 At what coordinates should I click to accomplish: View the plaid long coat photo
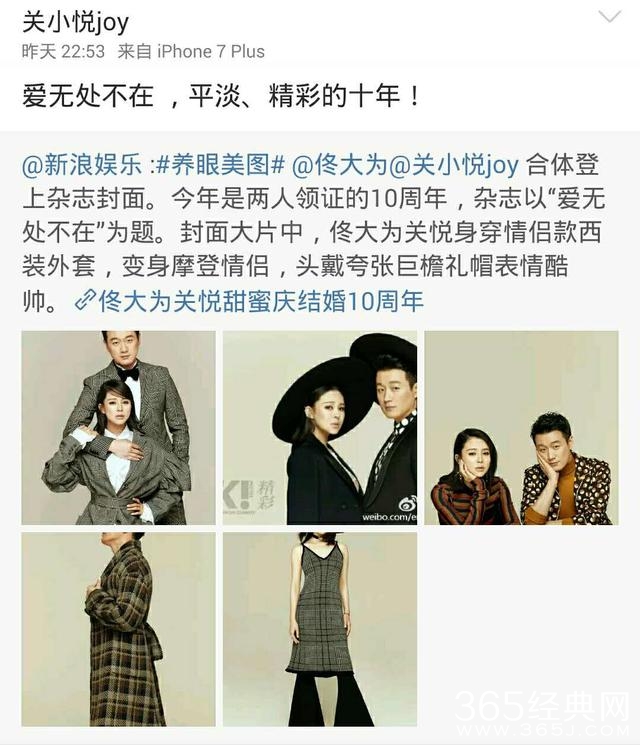click(x=118, y=629)
